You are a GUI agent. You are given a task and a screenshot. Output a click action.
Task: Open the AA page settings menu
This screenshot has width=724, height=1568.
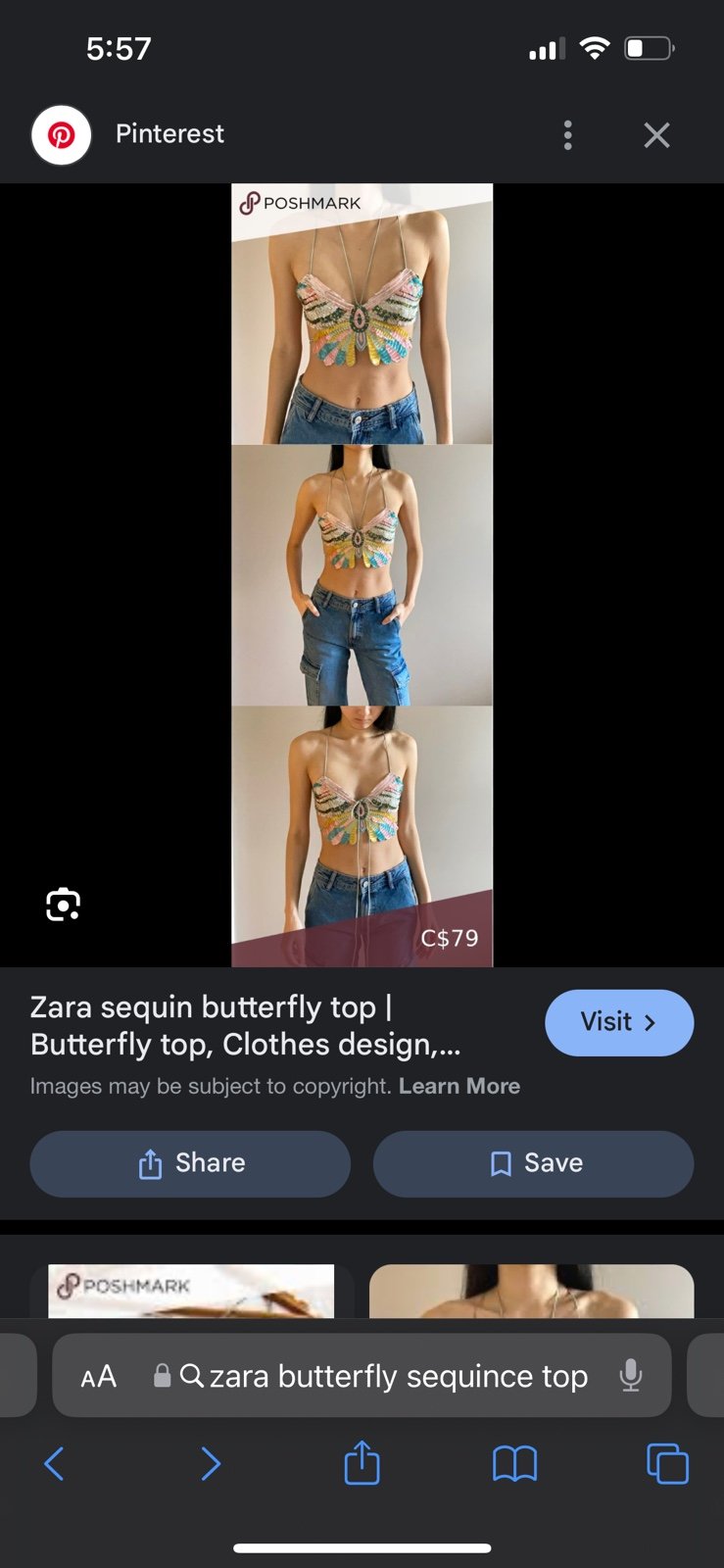98,1376
